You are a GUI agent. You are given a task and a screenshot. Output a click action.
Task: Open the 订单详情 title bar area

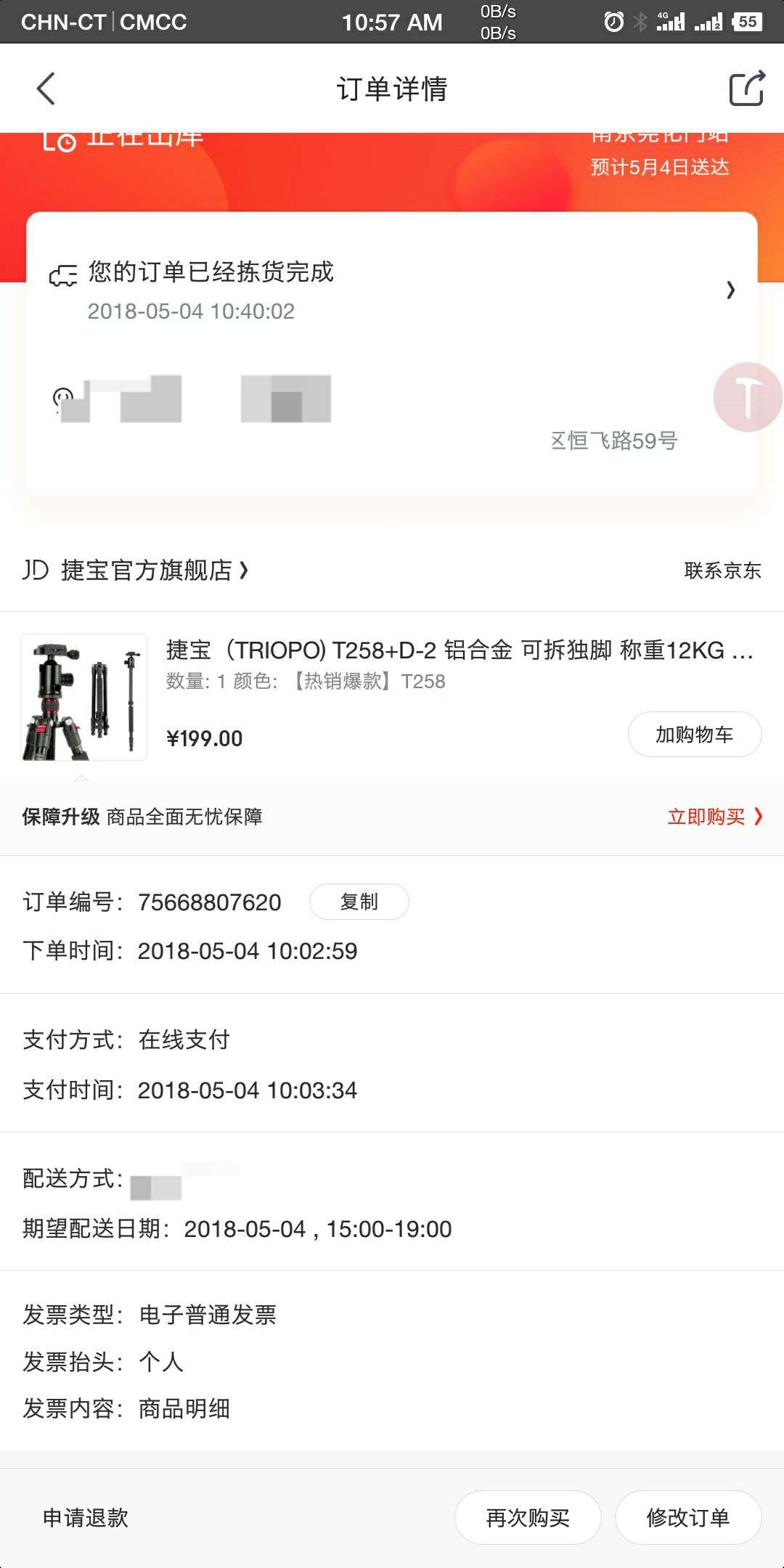[x=392, y=89]
